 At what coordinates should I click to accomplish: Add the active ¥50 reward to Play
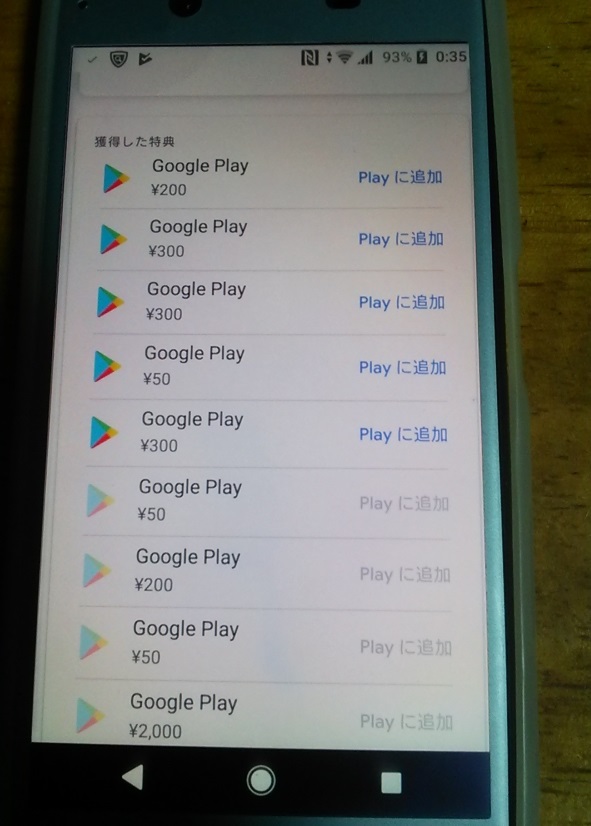click(x=402, y=367)
